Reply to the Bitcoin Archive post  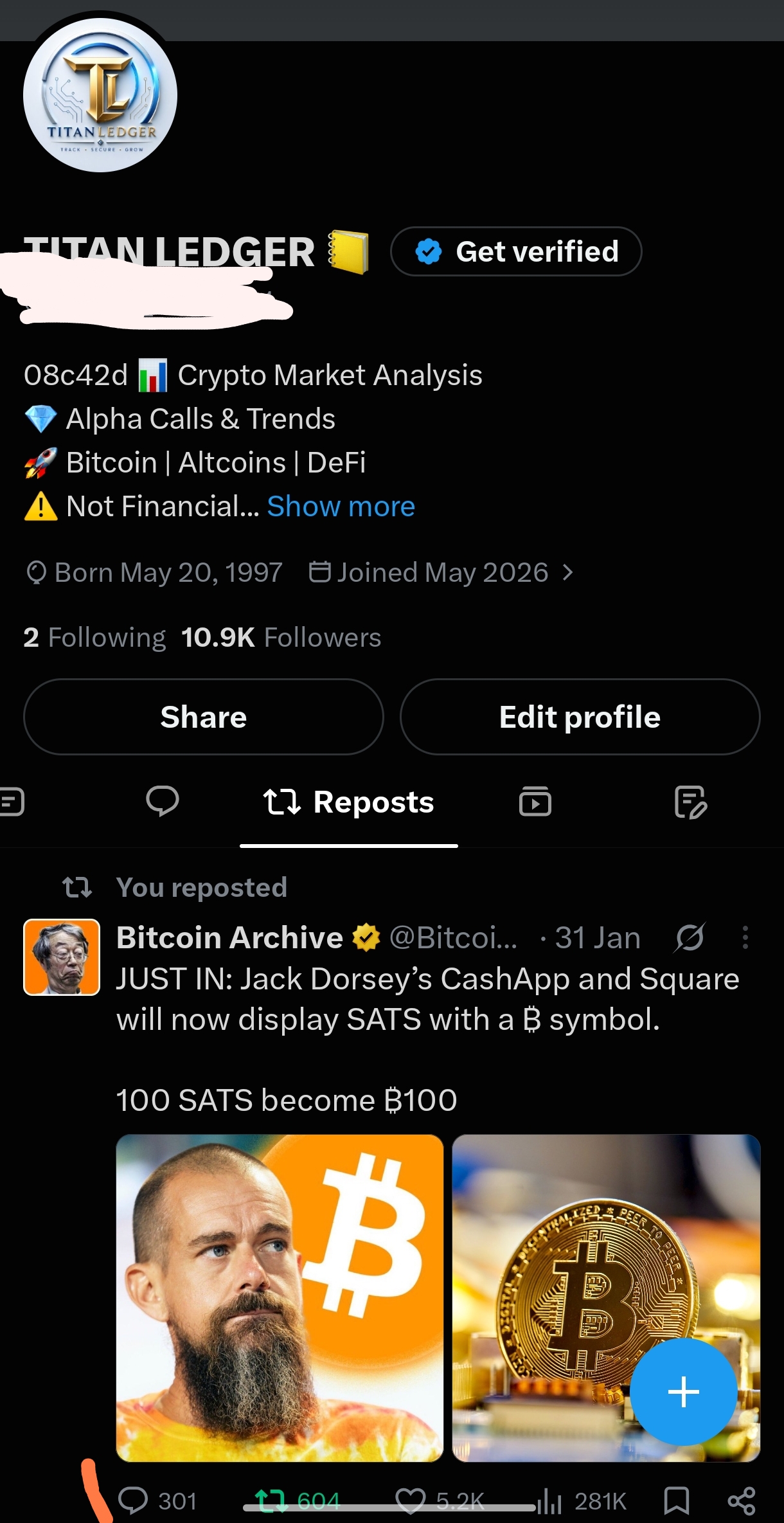(x=158, y=1500)
